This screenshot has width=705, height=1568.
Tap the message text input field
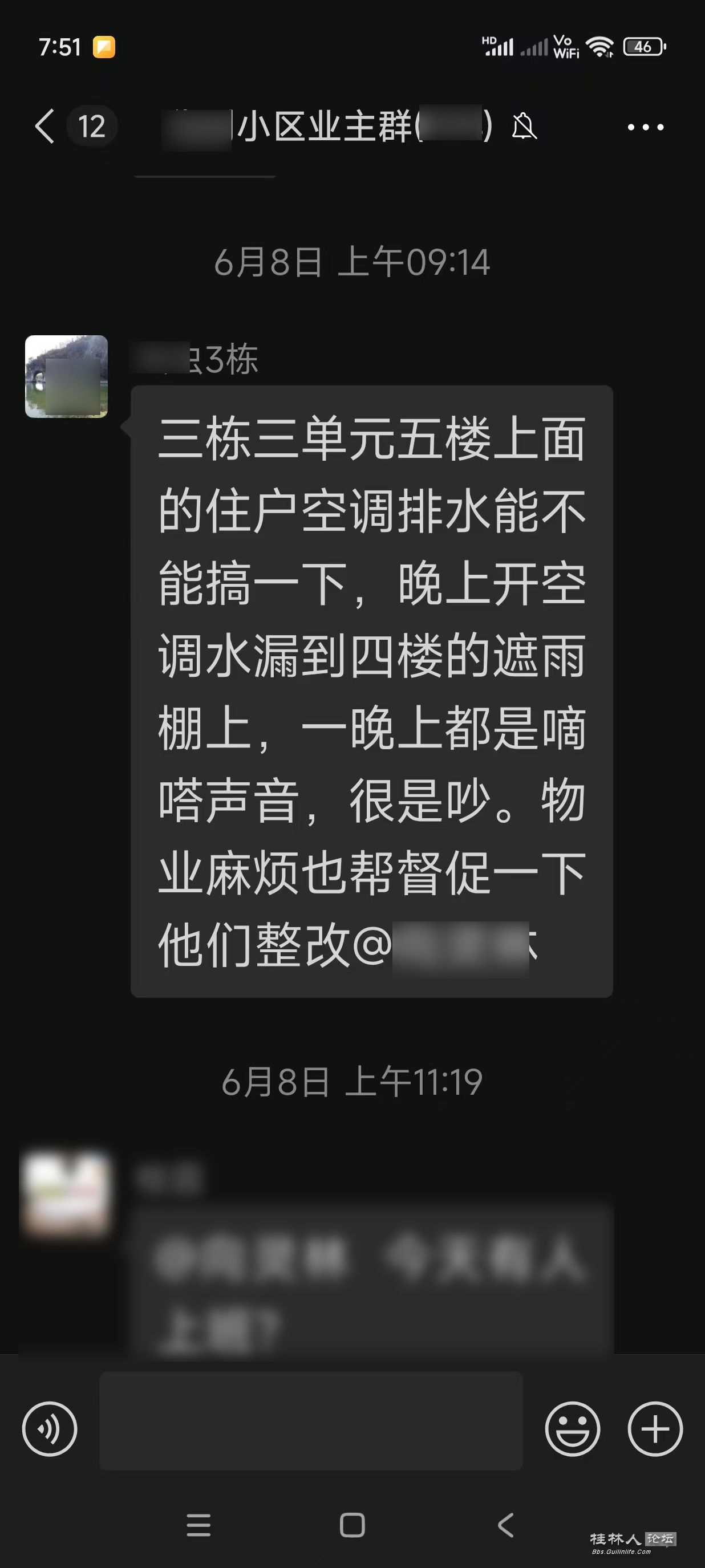pyautogui.click(x=310, y=1421)
